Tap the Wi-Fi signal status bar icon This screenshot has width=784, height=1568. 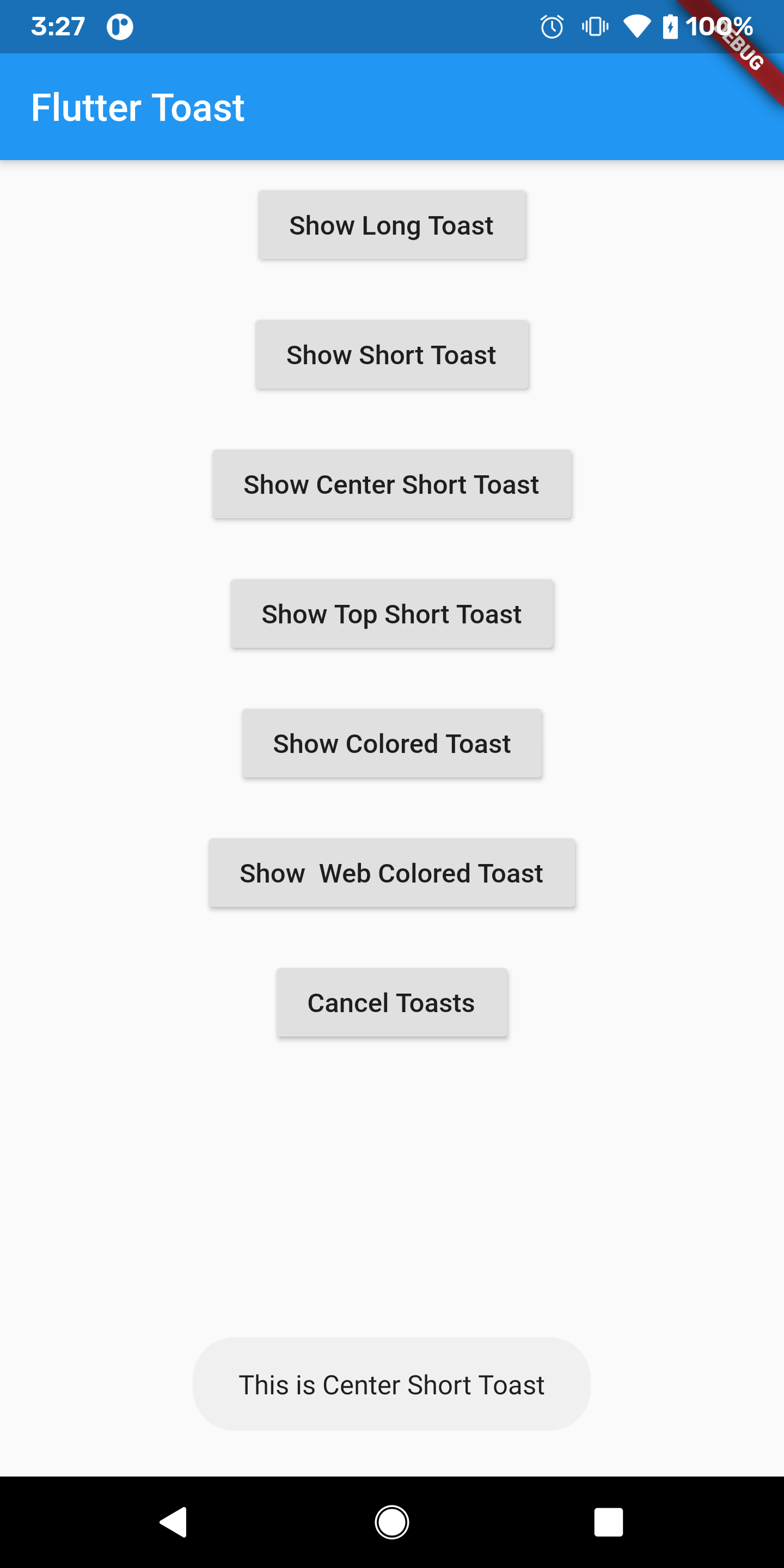pos(636,26)
